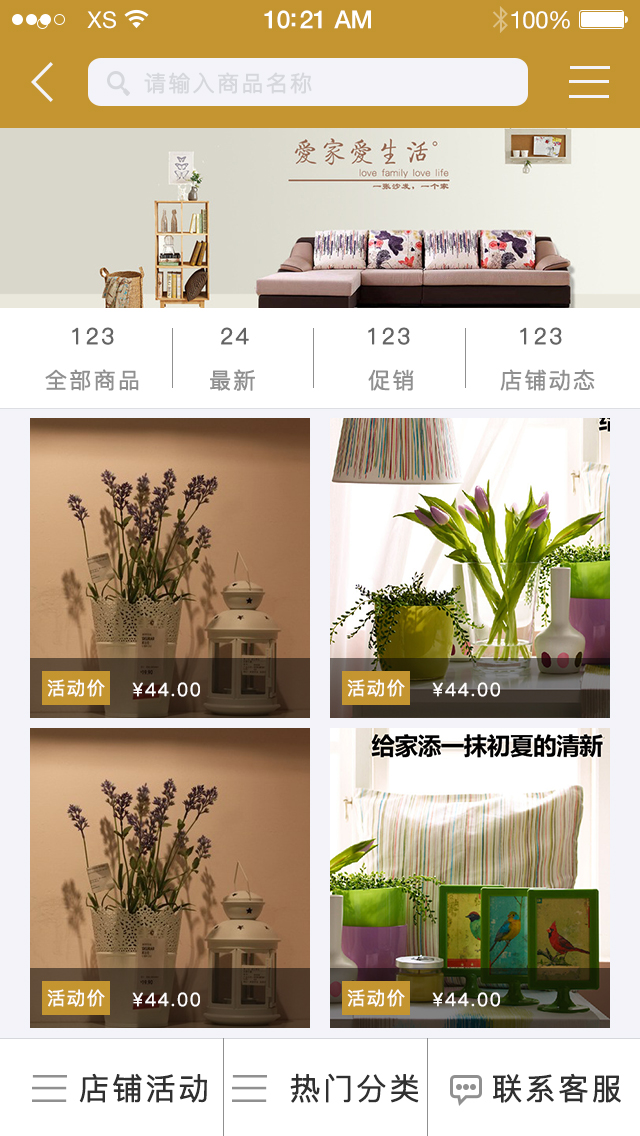Switch to 全部商品 tab

click(92, 359)
